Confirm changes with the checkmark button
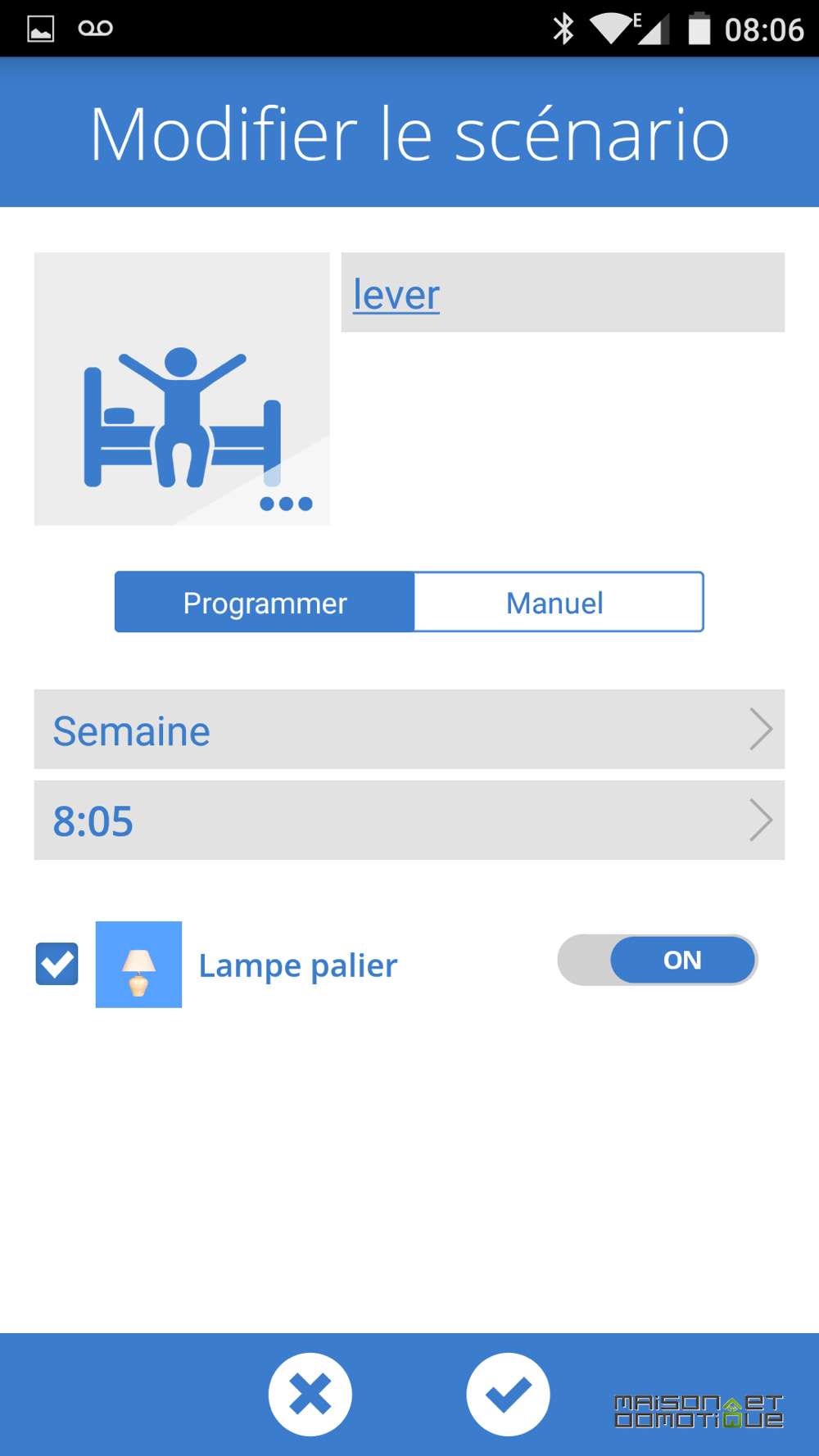Viewport: 819px width, 1456px height. click(509, 1395)
